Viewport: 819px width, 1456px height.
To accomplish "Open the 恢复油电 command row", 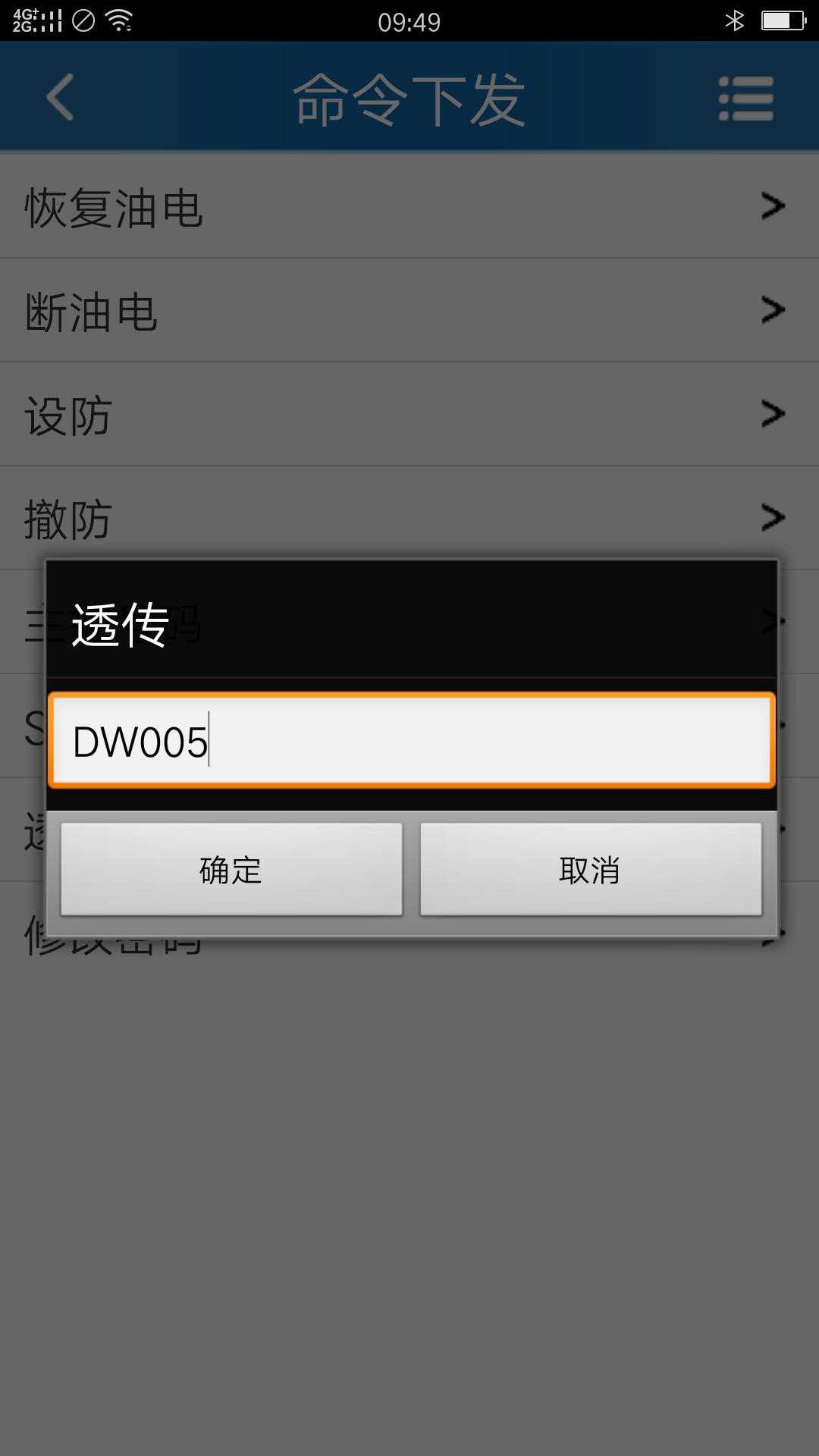I will tap(409, 206).
